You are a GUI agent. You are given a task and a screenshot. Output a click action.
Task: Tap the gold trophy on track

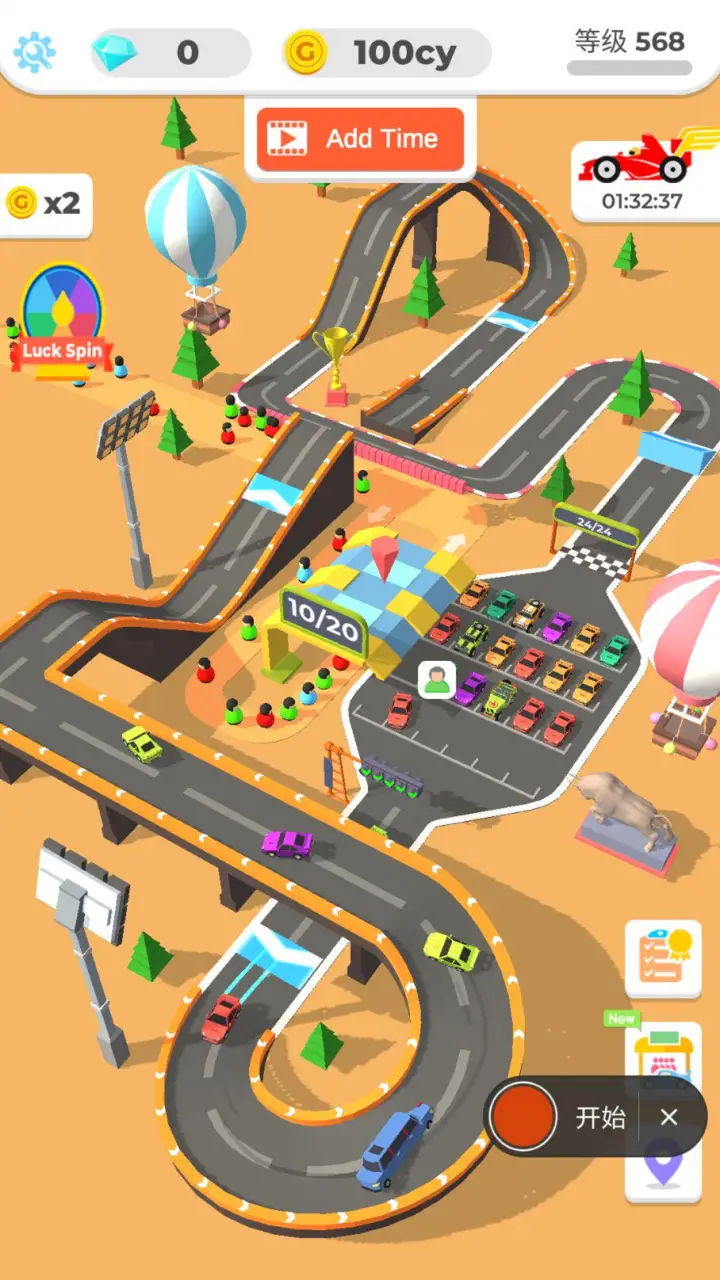334,362
